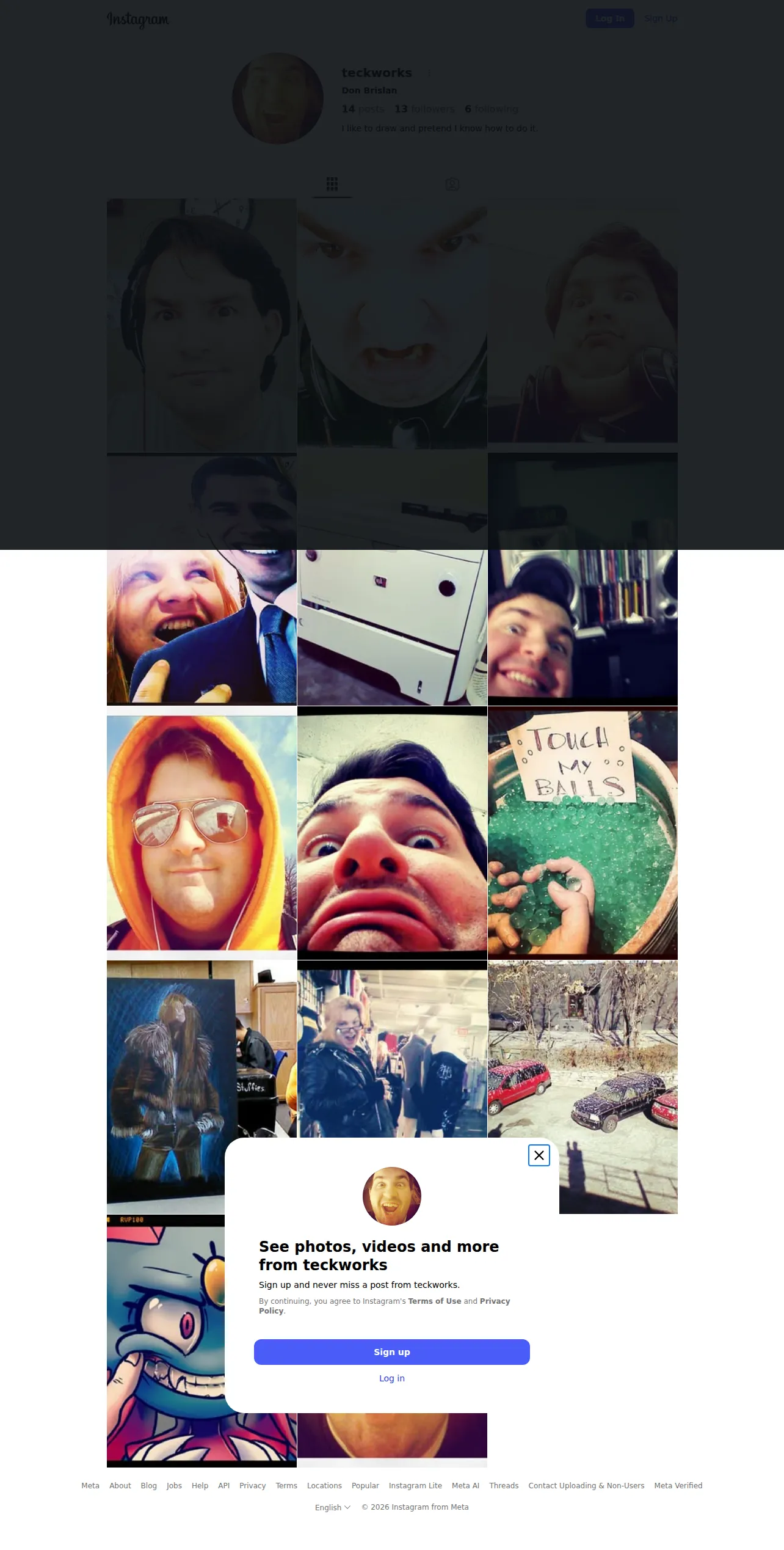Open Contact Uploading & Non-Users link

586,1485
